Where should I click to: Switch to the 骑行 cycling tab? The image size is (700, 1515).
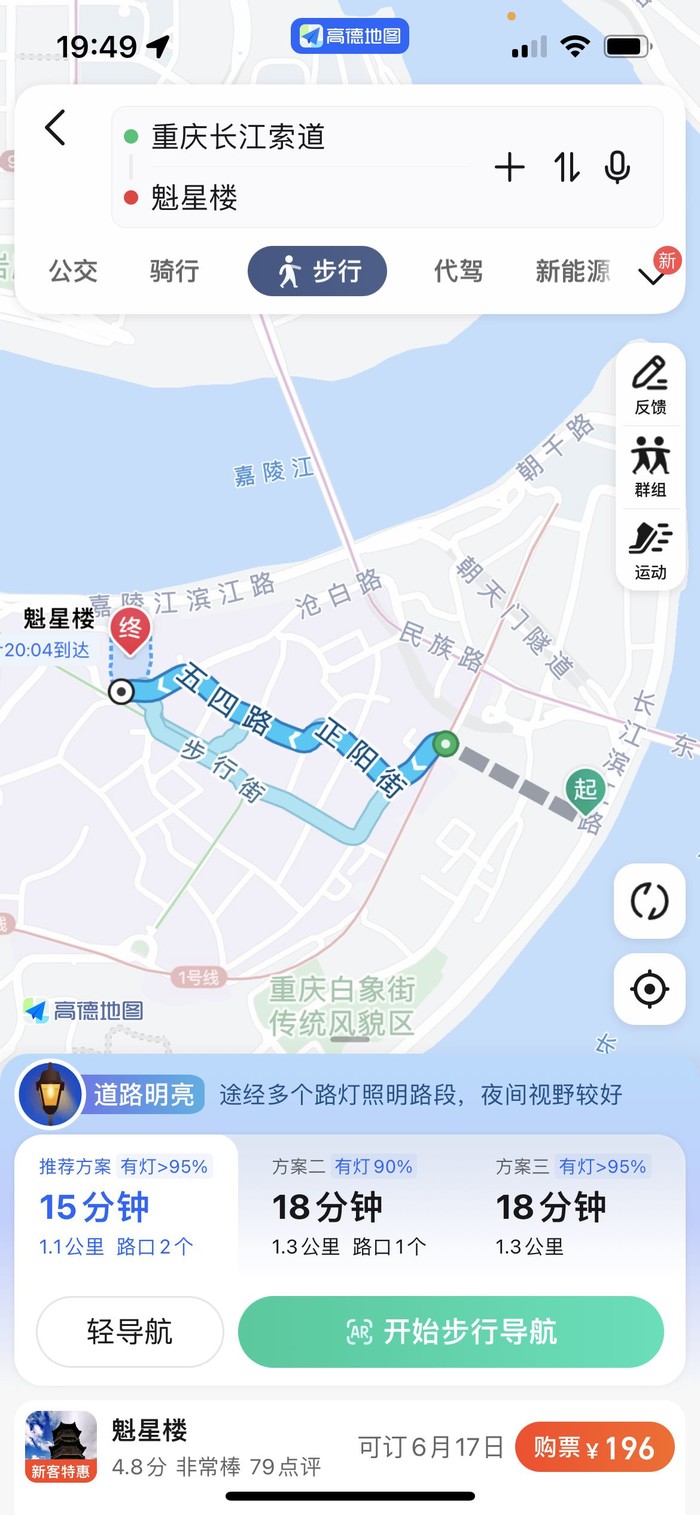click(174, 271)
